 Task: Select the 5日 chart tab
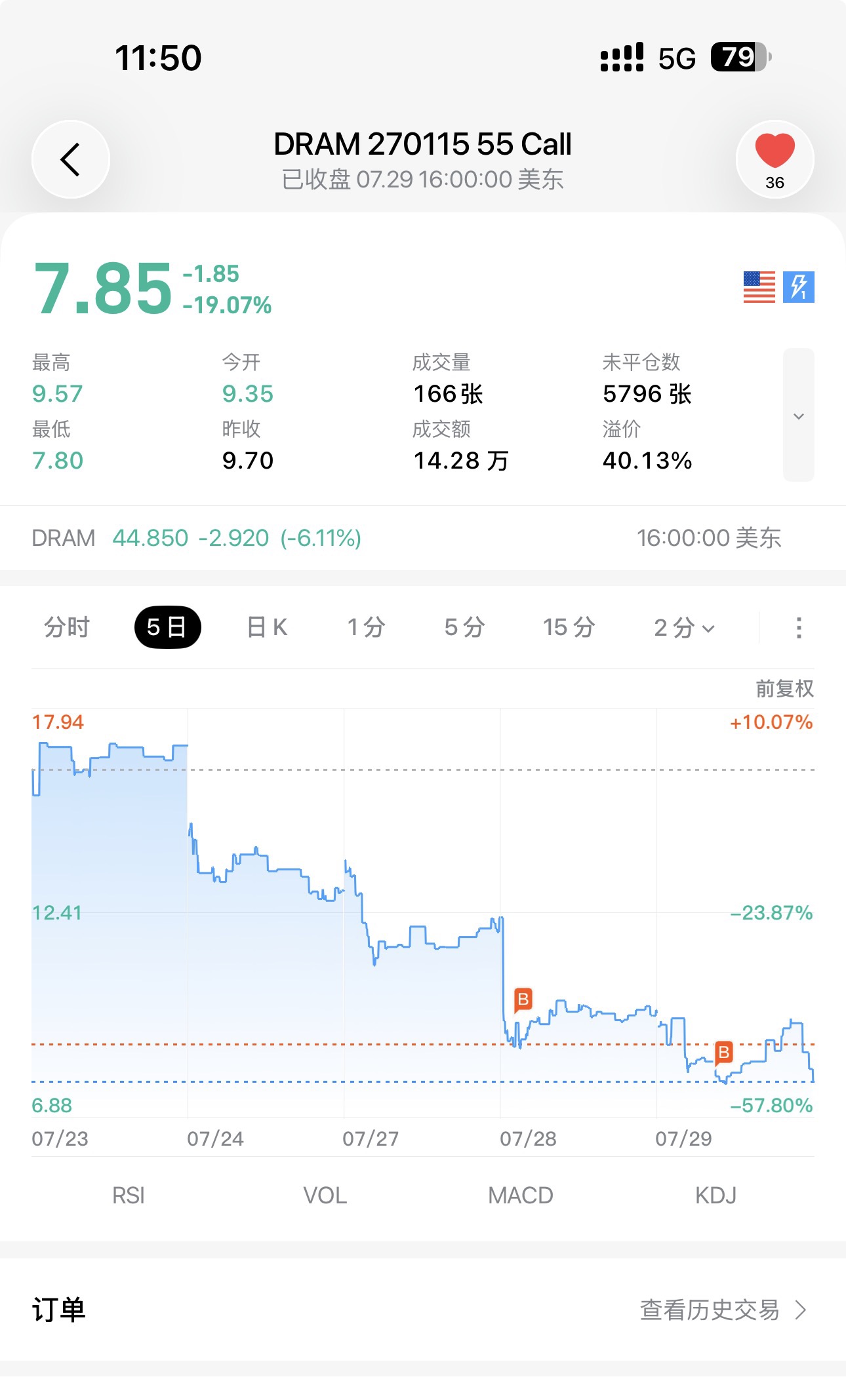point(167,627)
